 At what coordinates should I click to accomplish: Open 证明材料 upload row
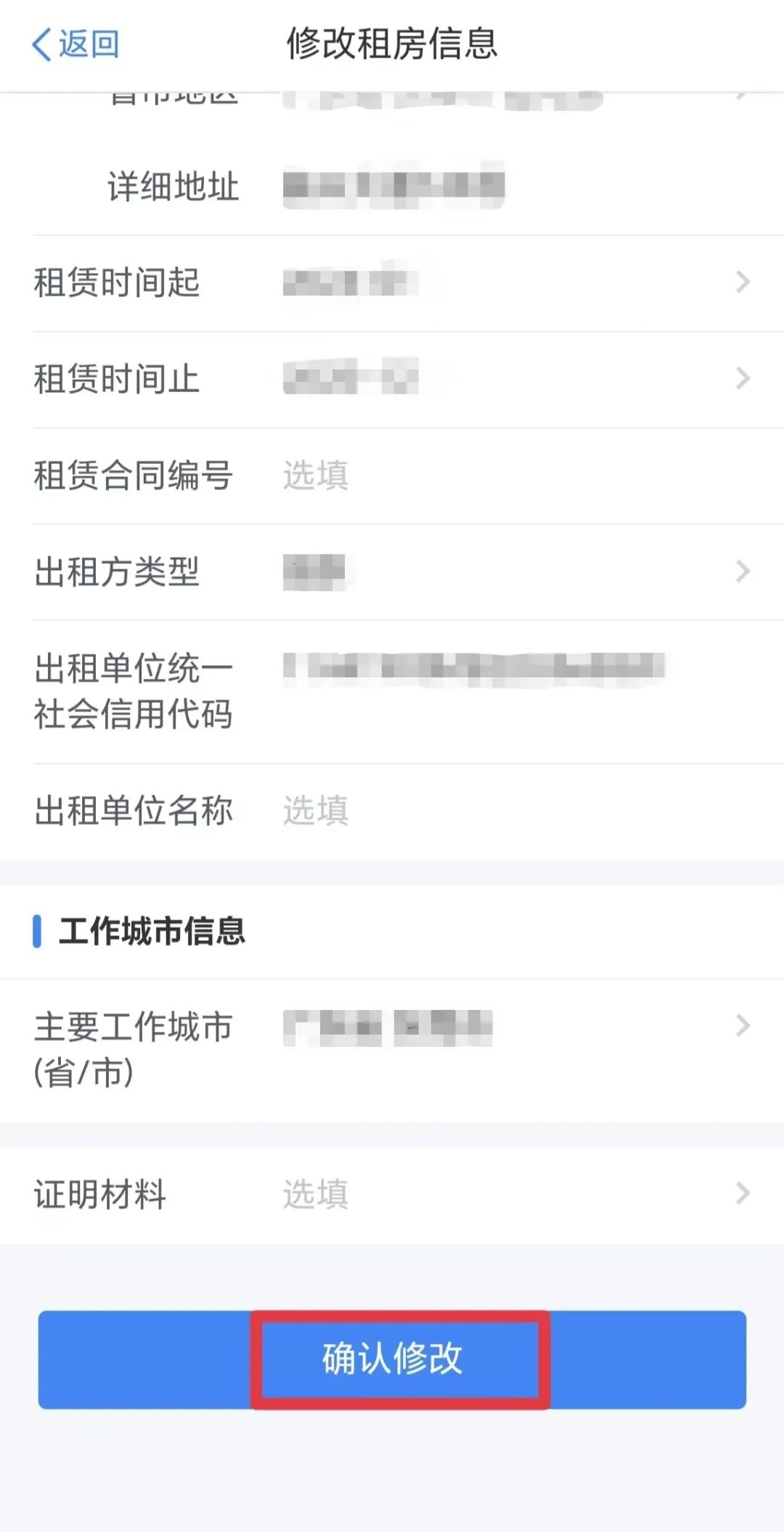[508, 1194]
